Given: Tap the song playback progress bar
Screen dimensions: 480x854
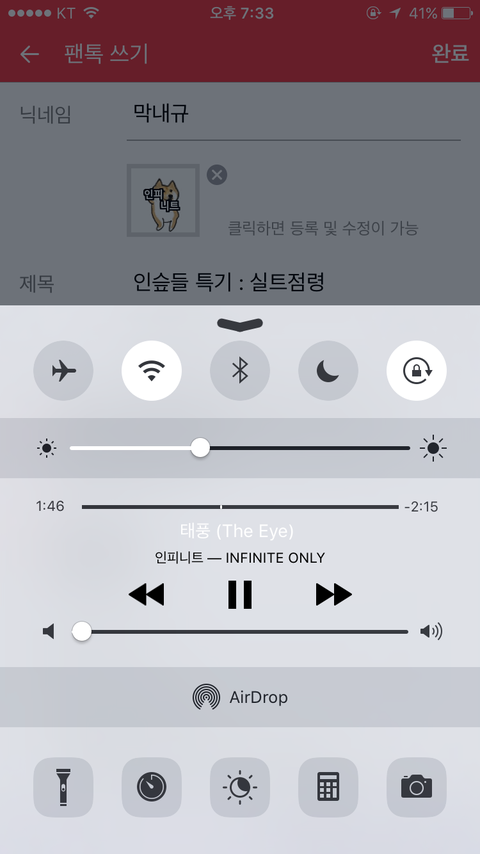Looking at the screenshot, I should tap(240, 507).
